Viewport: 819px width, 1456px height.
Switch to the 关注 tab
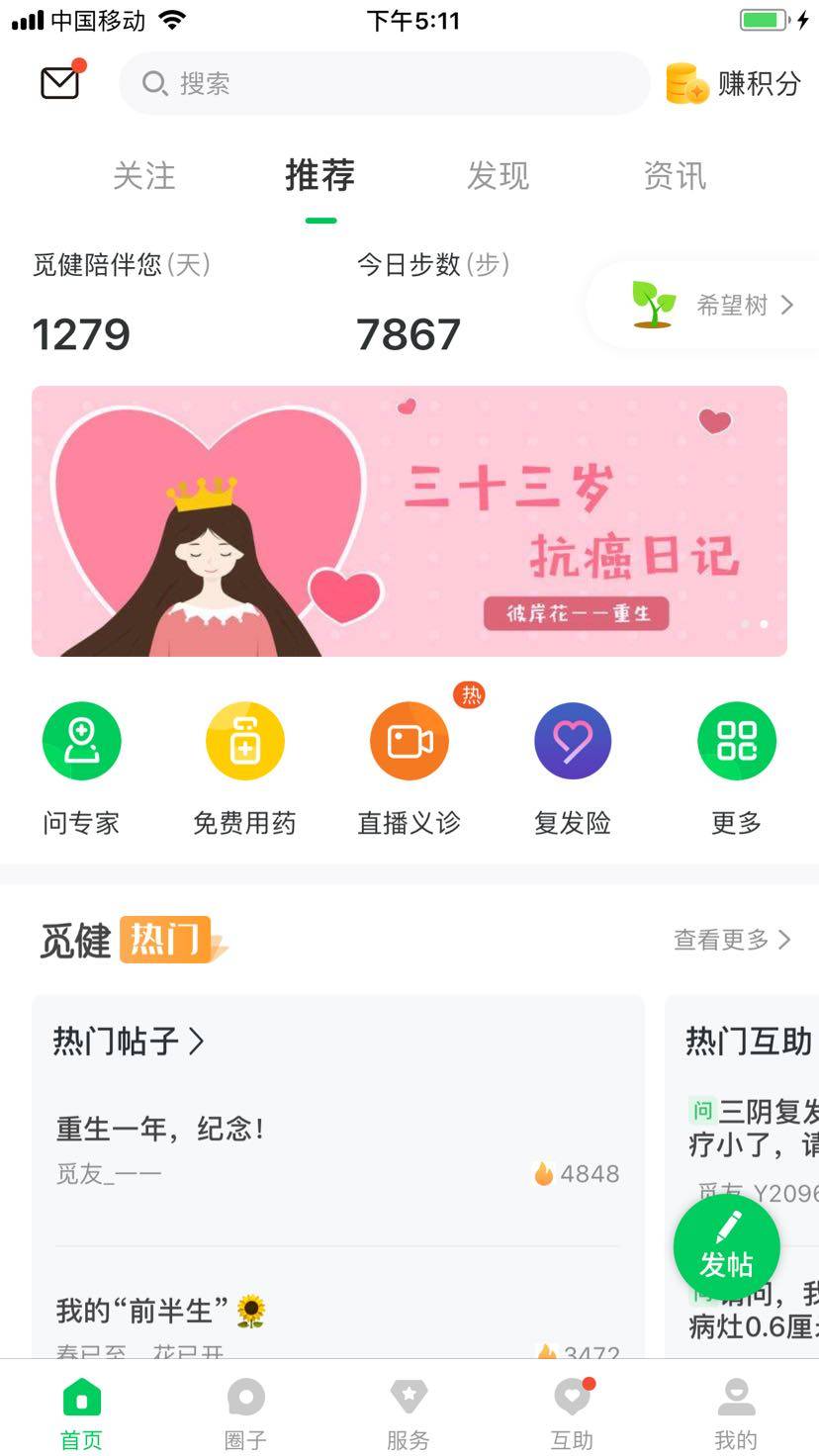(x=144, y=176)
